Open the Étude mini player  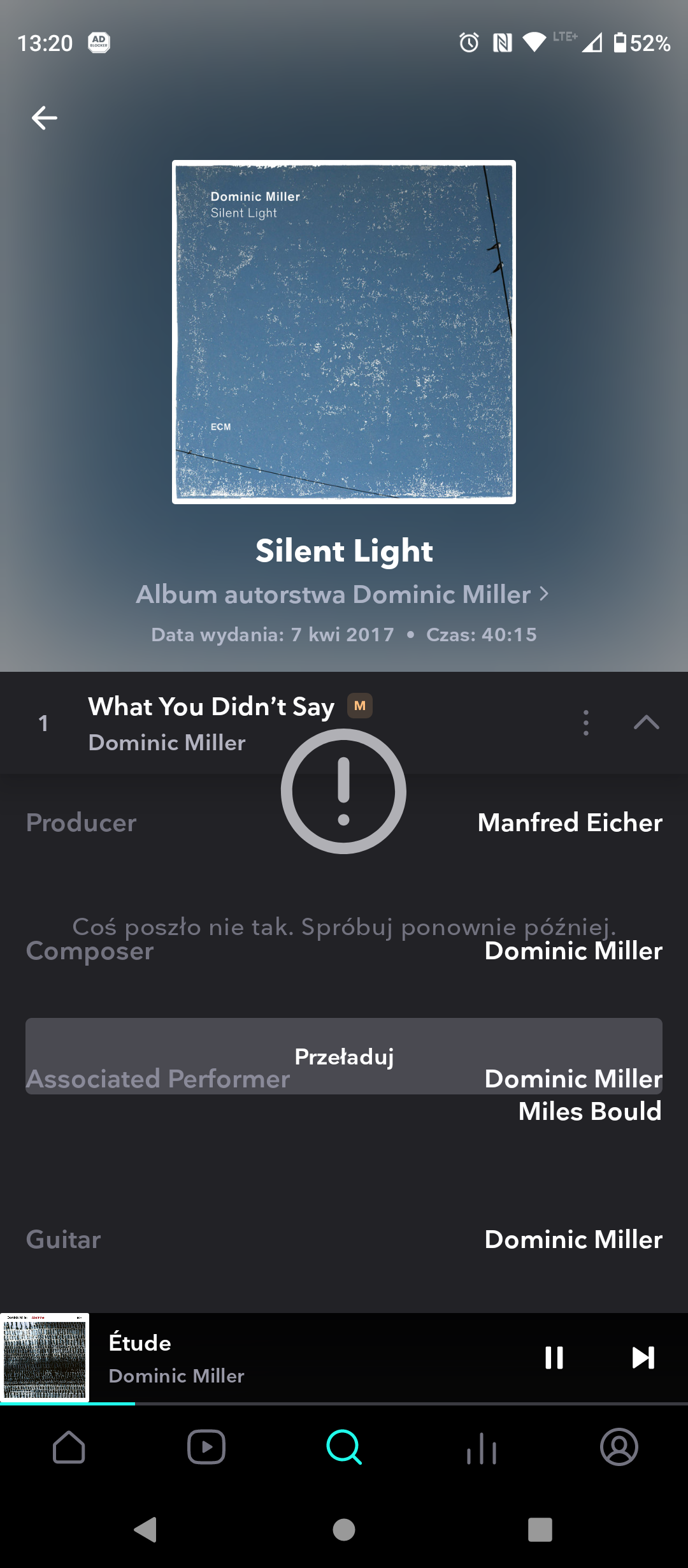click(255, 1358)
